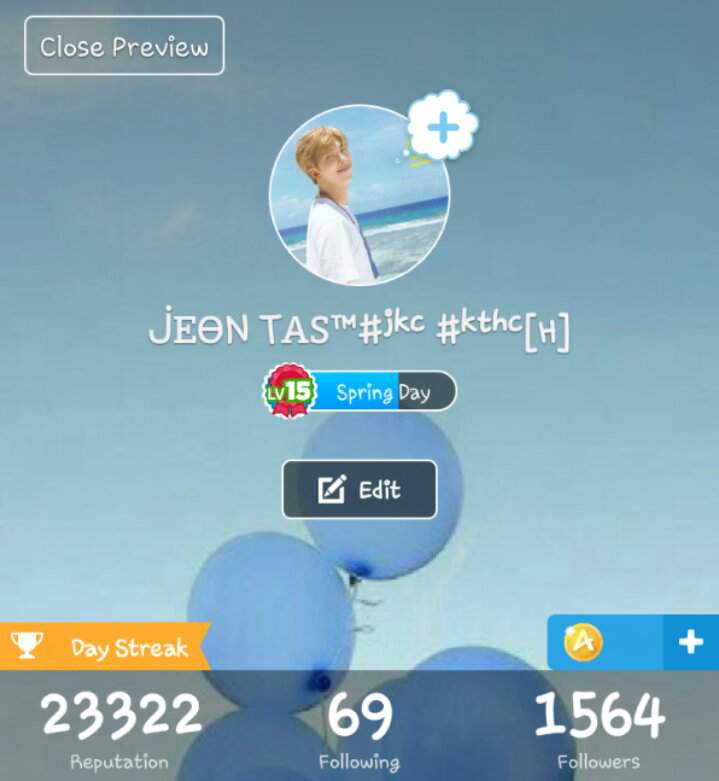View the Reputation details
Image resolution: width=719 pixels, height=781 pixels.
[x=120, y=728]
